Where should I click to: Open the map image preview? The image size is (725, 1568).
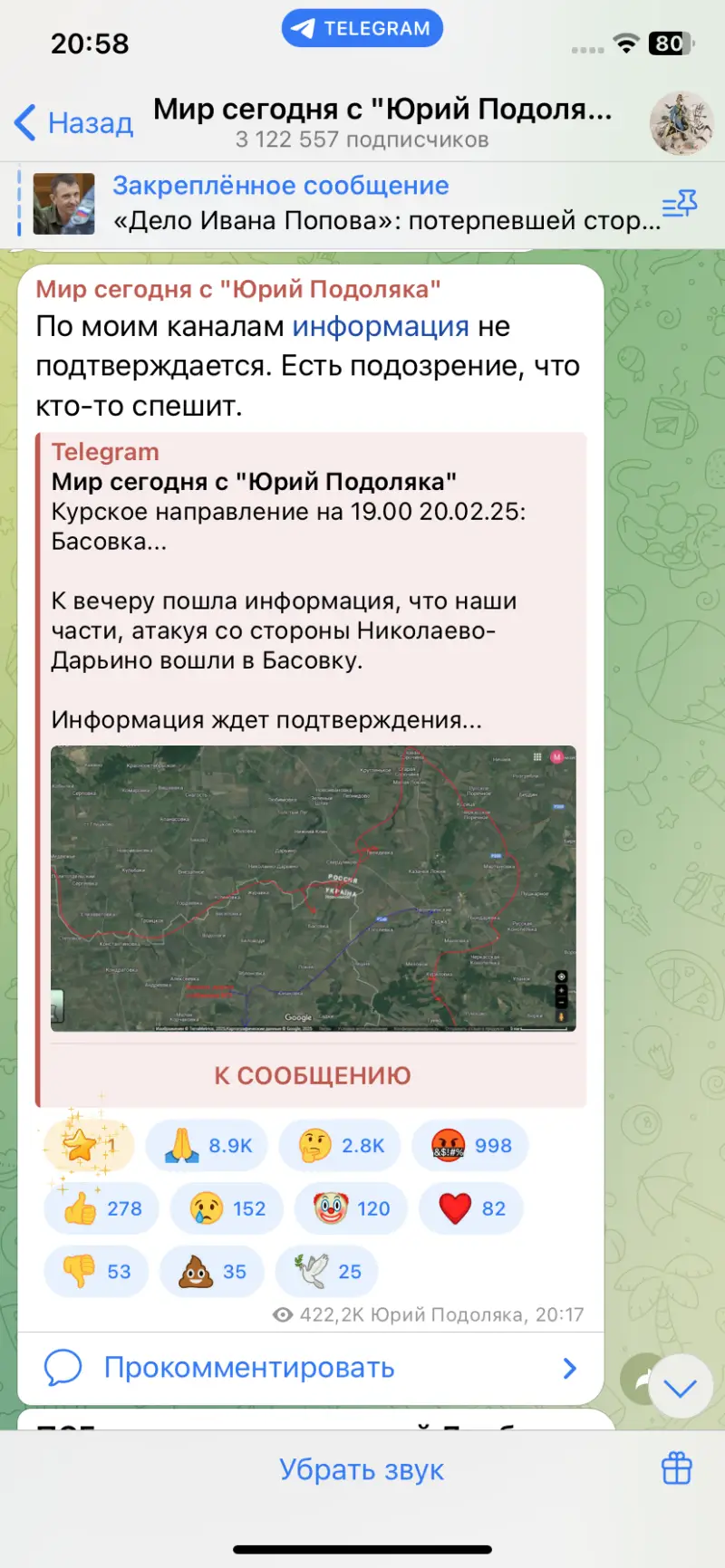pos(313,888)
